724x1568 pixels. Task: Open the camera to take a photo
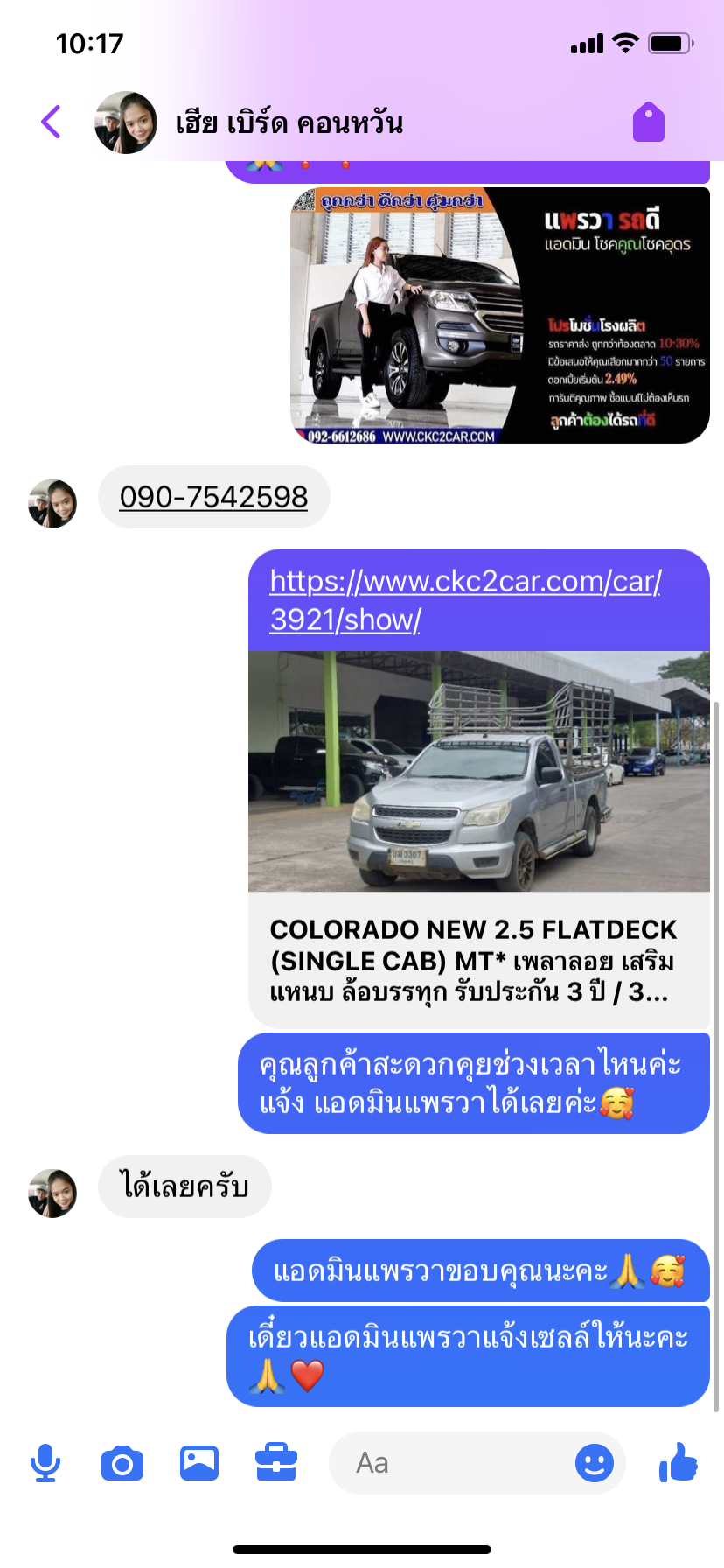pos(122,1462)
